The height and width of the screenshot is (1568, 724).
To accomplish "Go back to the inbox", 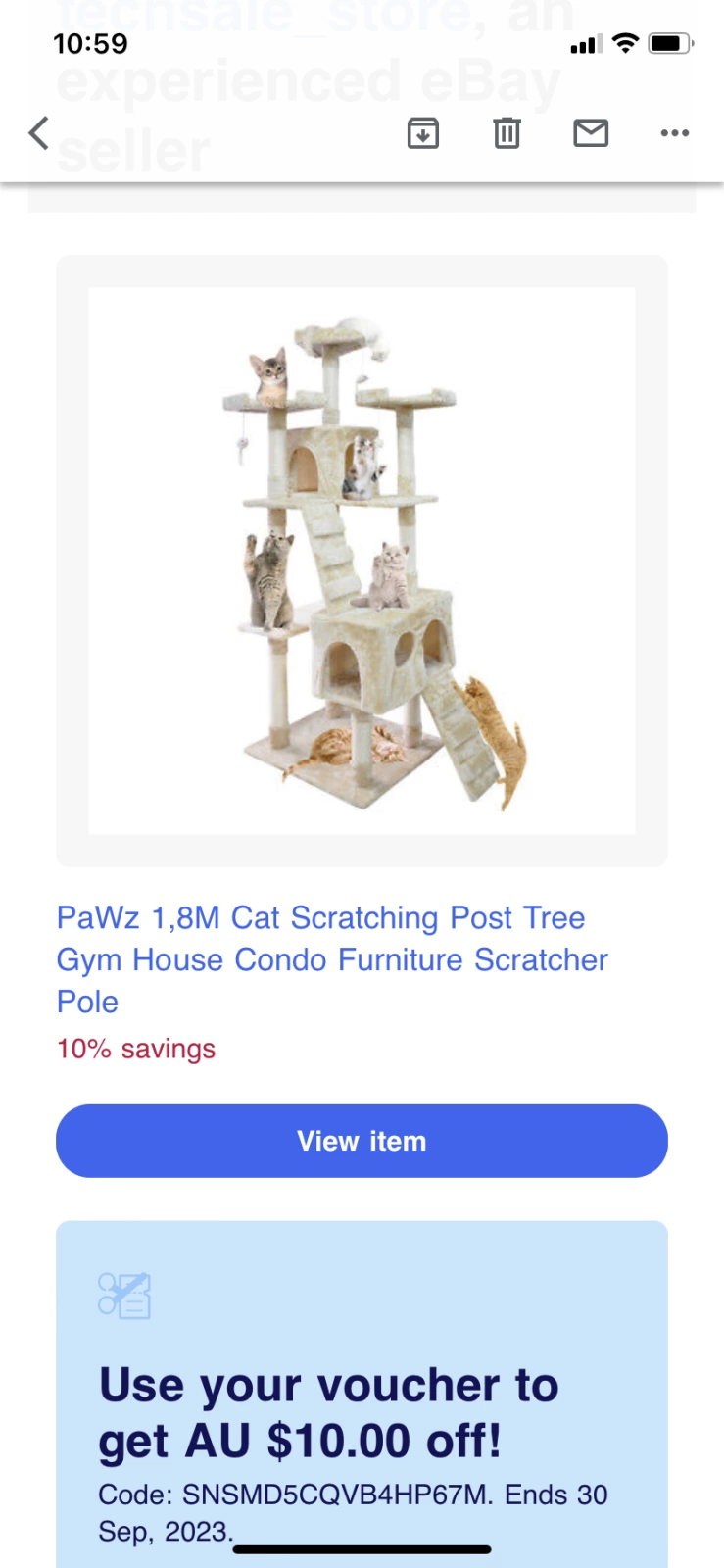I will [39, 133].
